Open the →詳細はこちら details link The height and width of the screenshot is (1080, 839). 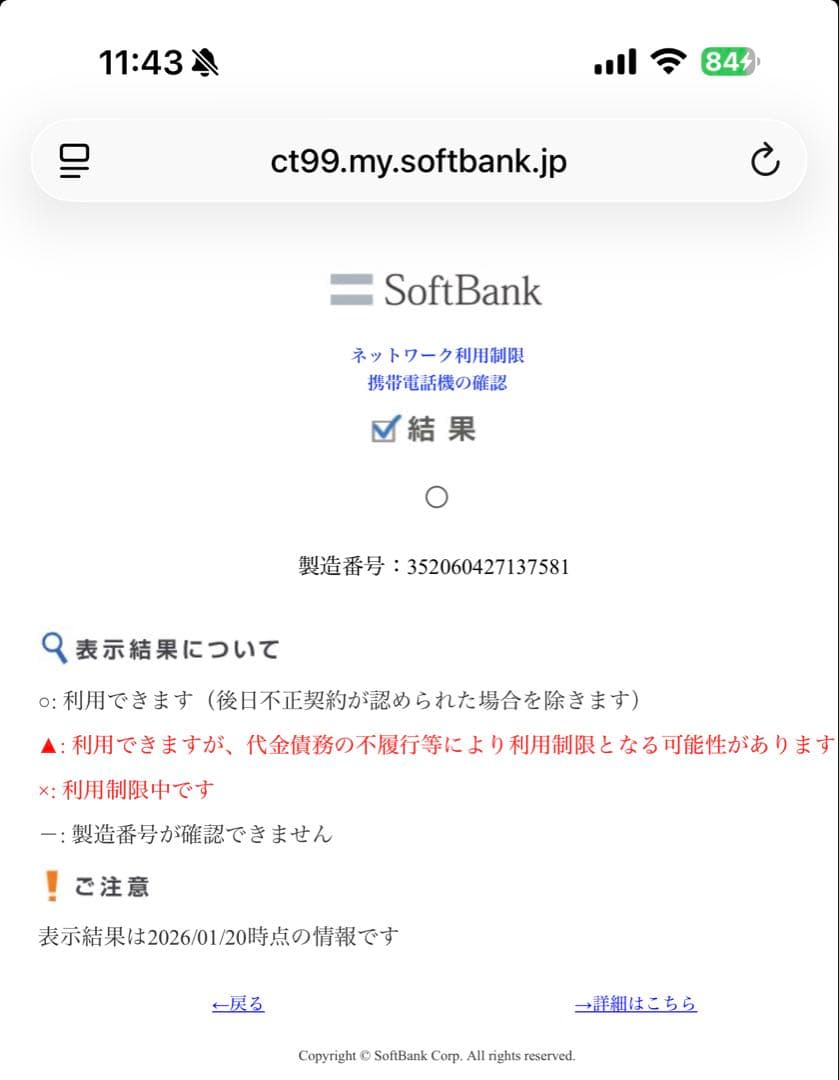(x=635, y=1004)
